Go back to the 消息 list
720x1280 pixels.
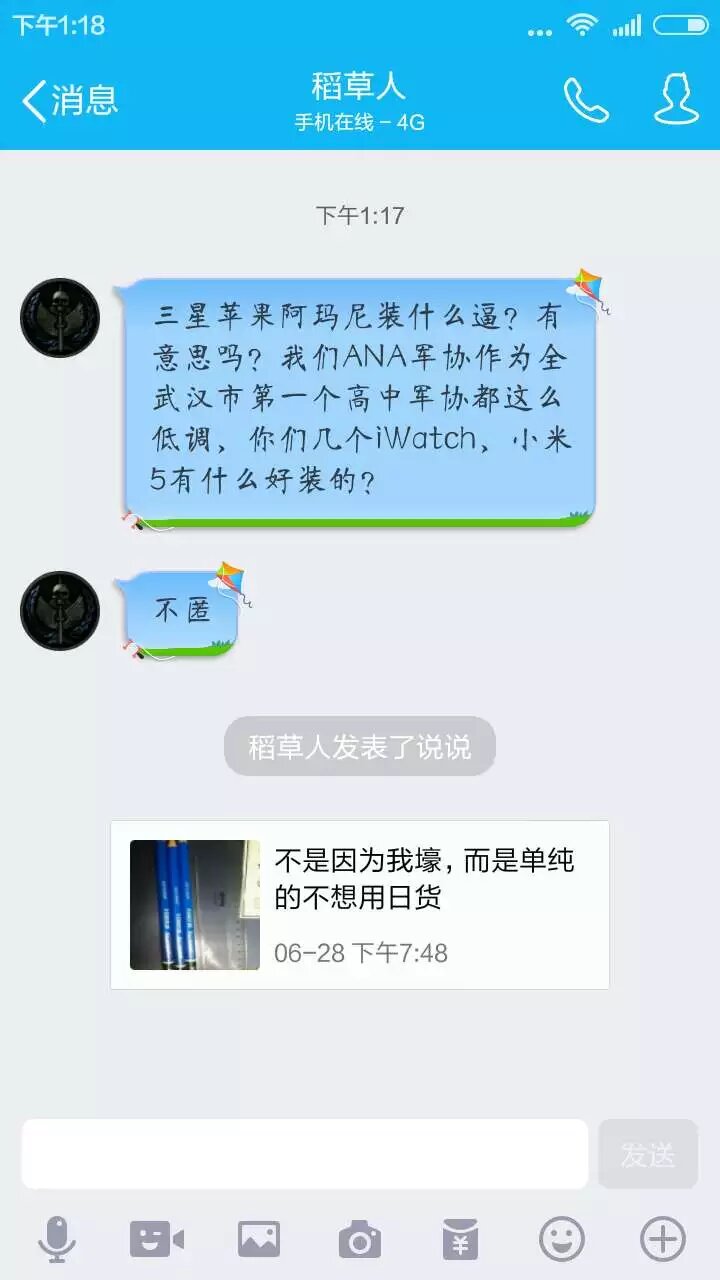(70, 100)
